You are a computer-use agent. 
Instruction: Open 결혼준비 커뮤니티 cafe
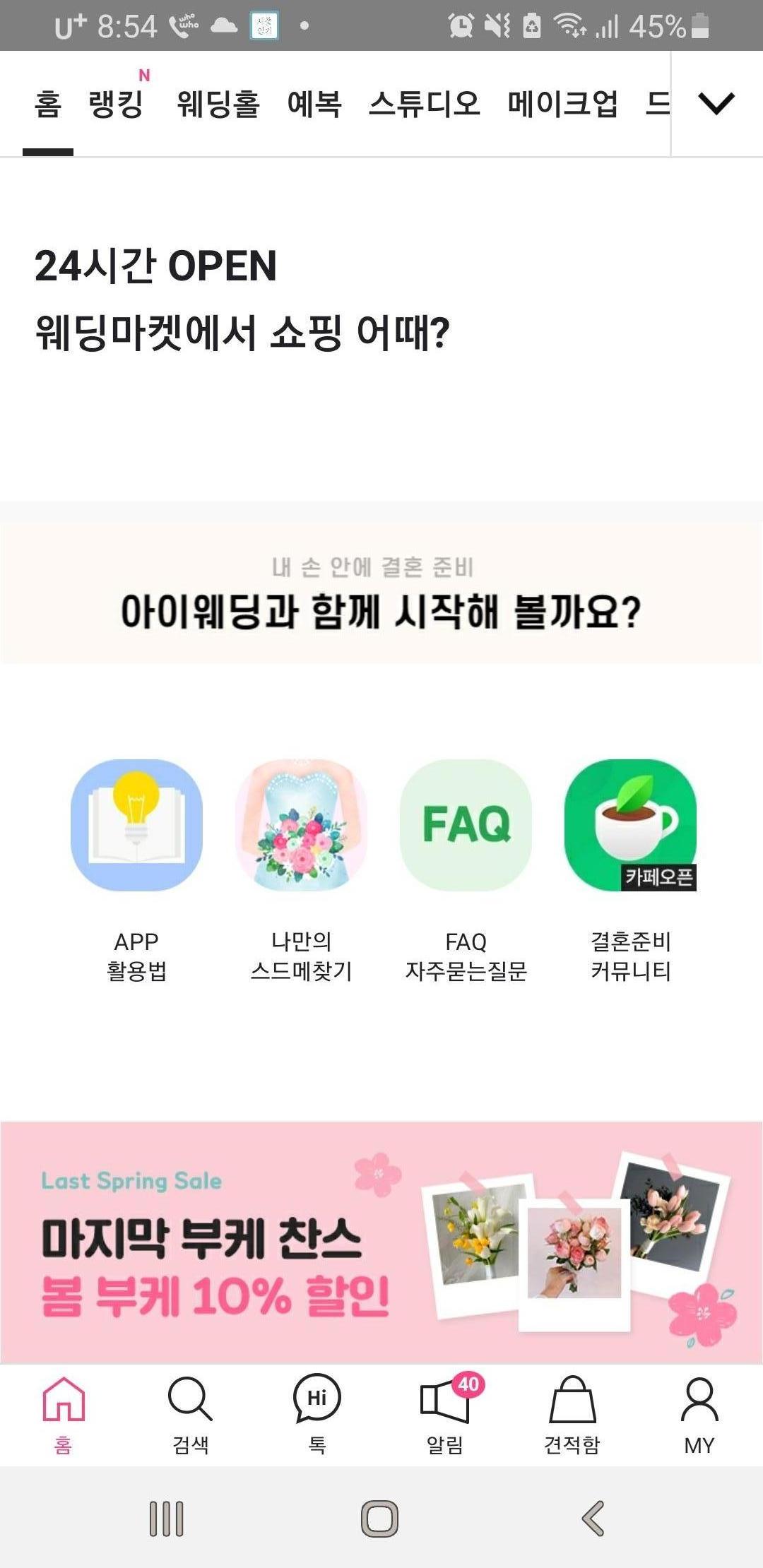[630, 825]
